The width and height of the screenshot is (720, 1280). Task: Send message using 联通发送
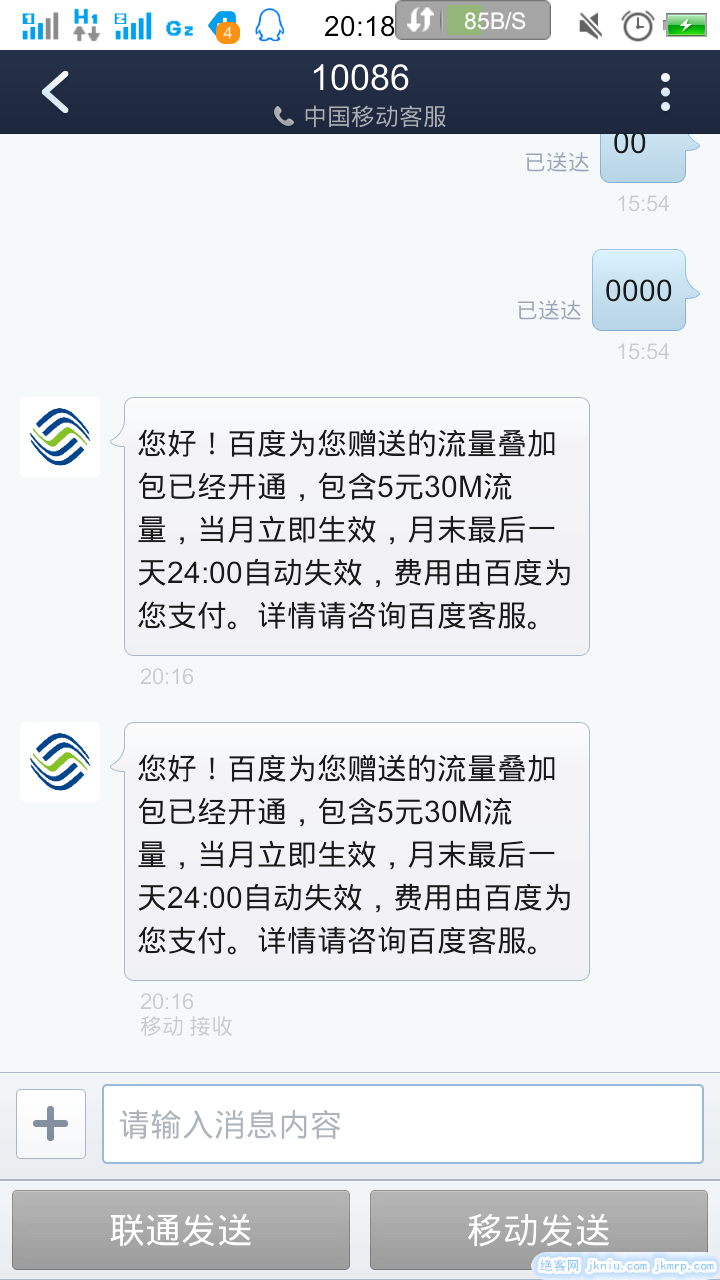tap(181, 1229)
